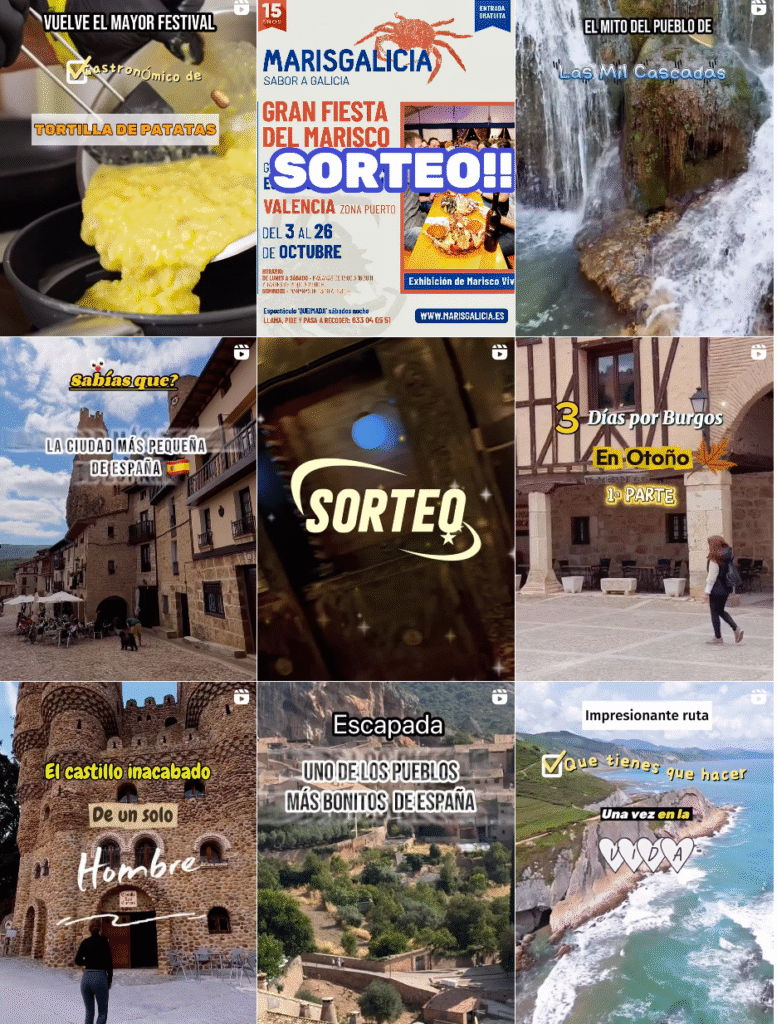The width and height of the screenshot is (777, 1024).
Task: Open the Marisgalicia Sorteo post
Action: click(387, 168)
